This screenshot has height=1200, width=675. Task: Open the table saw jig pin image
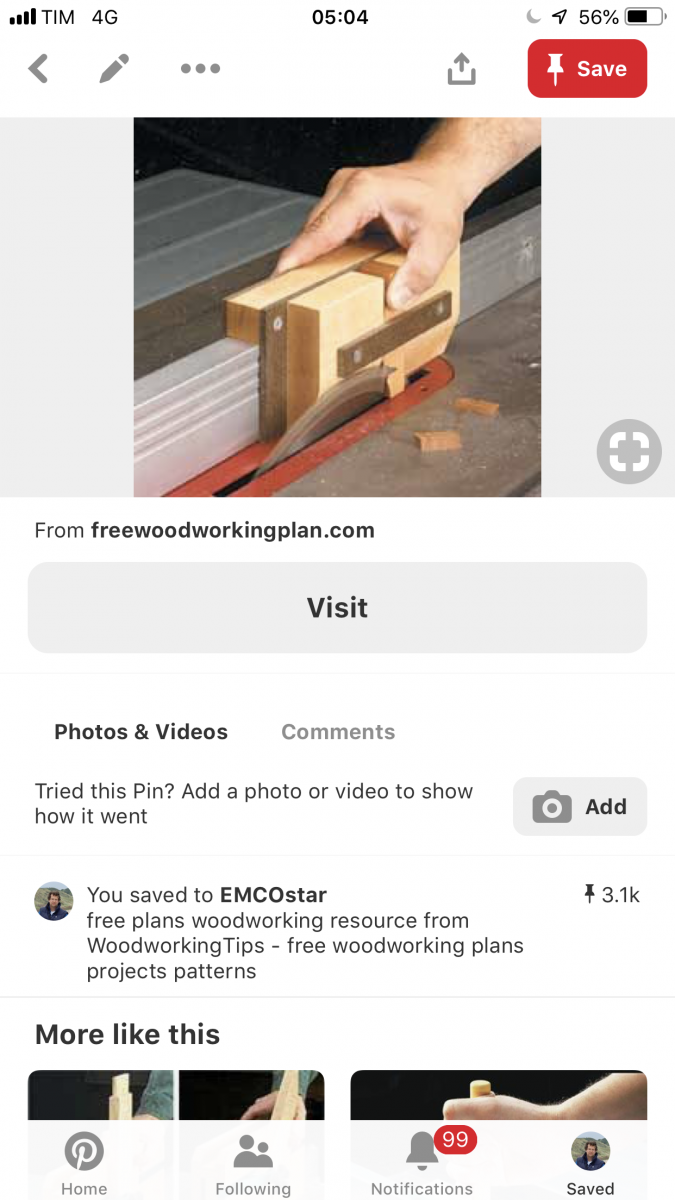click(337, 306)
